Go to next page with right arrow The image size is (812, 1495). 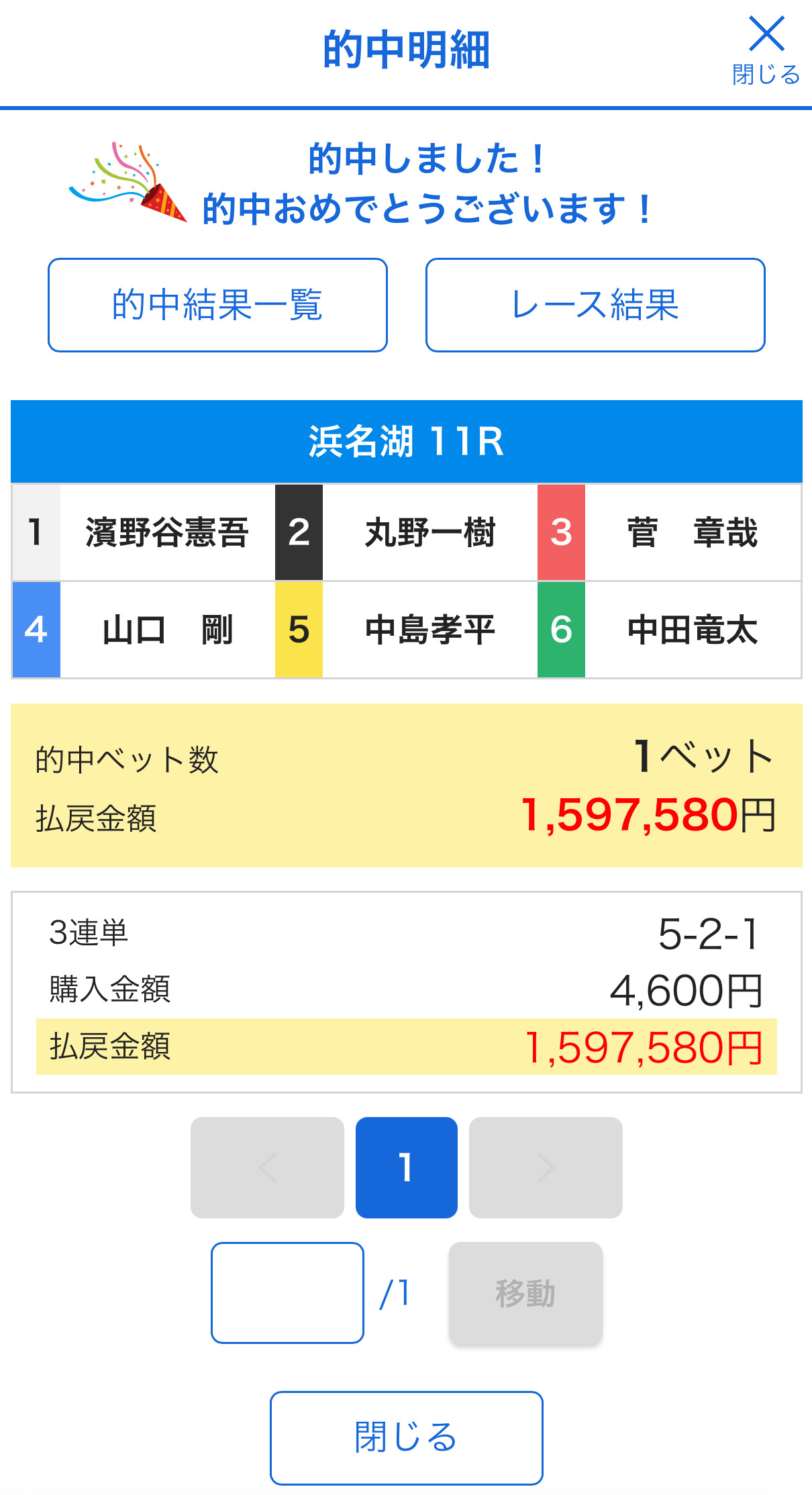click(546, 1167)
